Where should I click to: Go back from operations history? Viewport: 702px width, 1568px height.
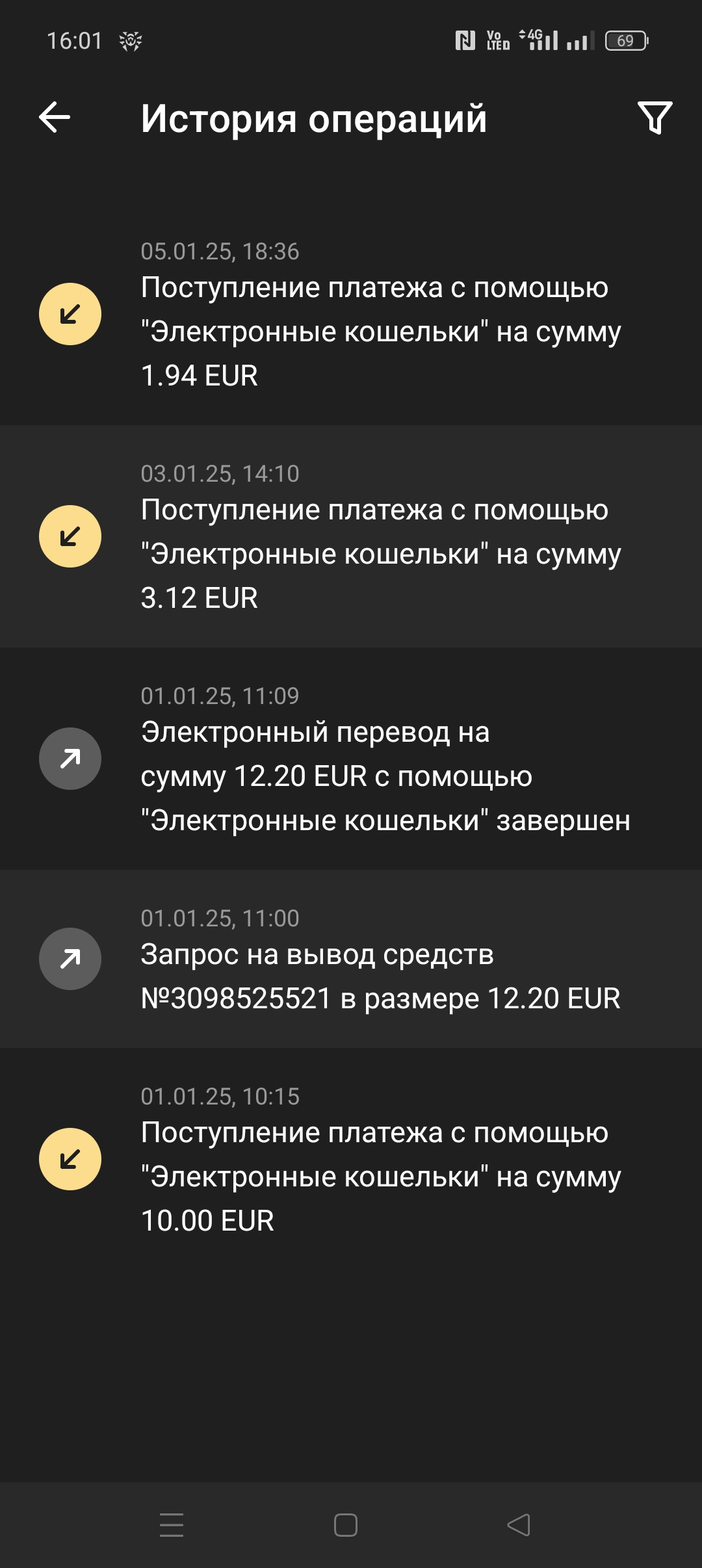pyautogui.click(x=55, y=118)
